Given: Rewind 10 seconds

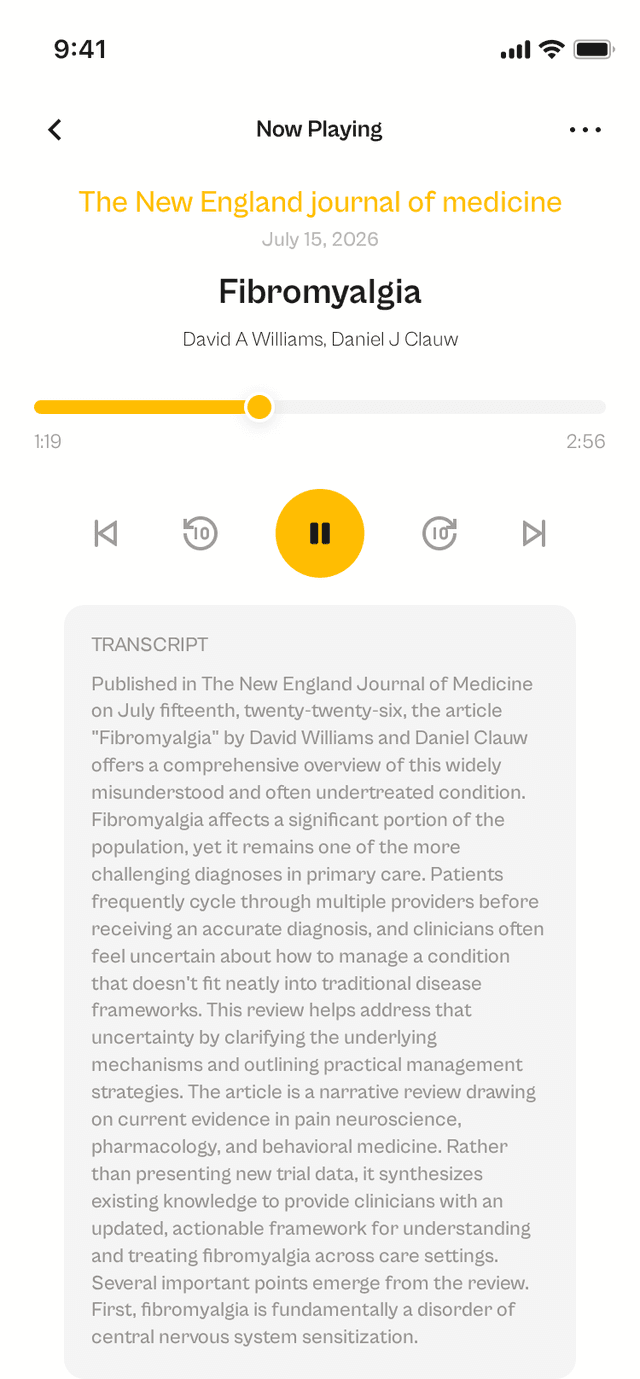Looking at the screenshot, I should [x=200, y=533].
